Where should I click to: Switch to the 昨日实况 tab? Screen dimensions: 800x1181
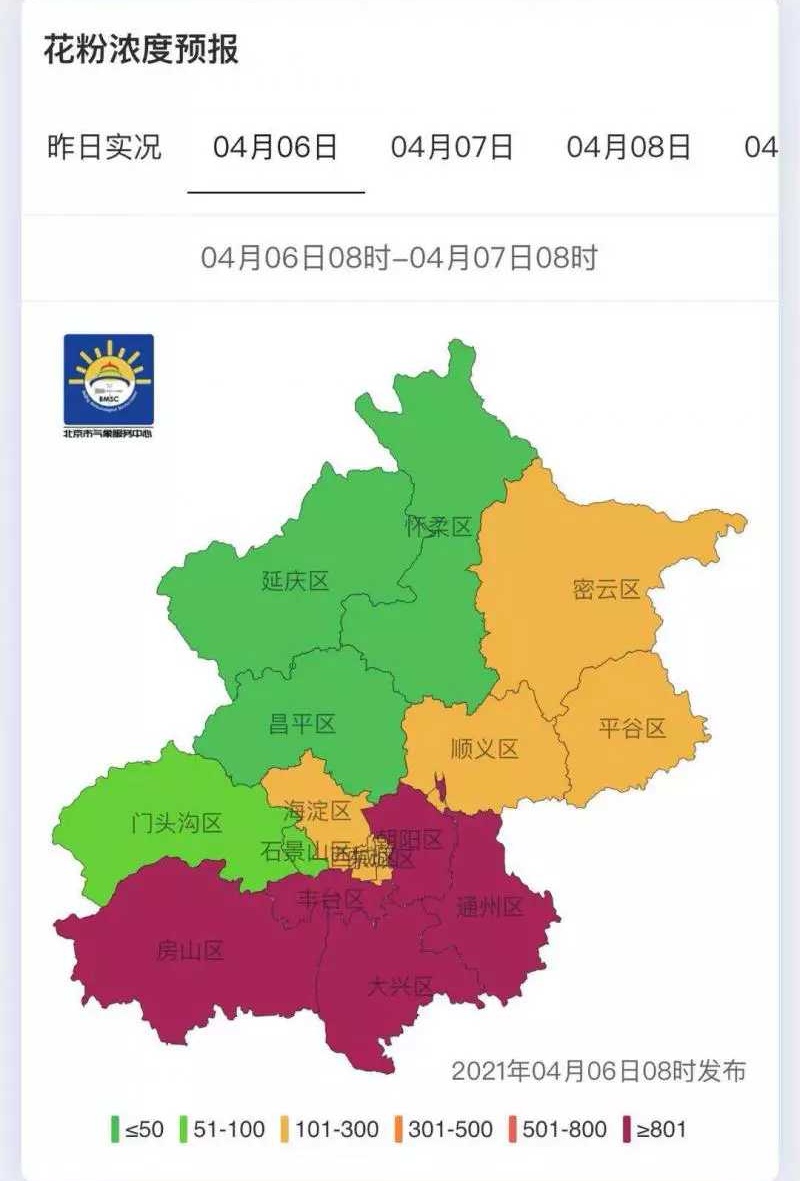104,148
